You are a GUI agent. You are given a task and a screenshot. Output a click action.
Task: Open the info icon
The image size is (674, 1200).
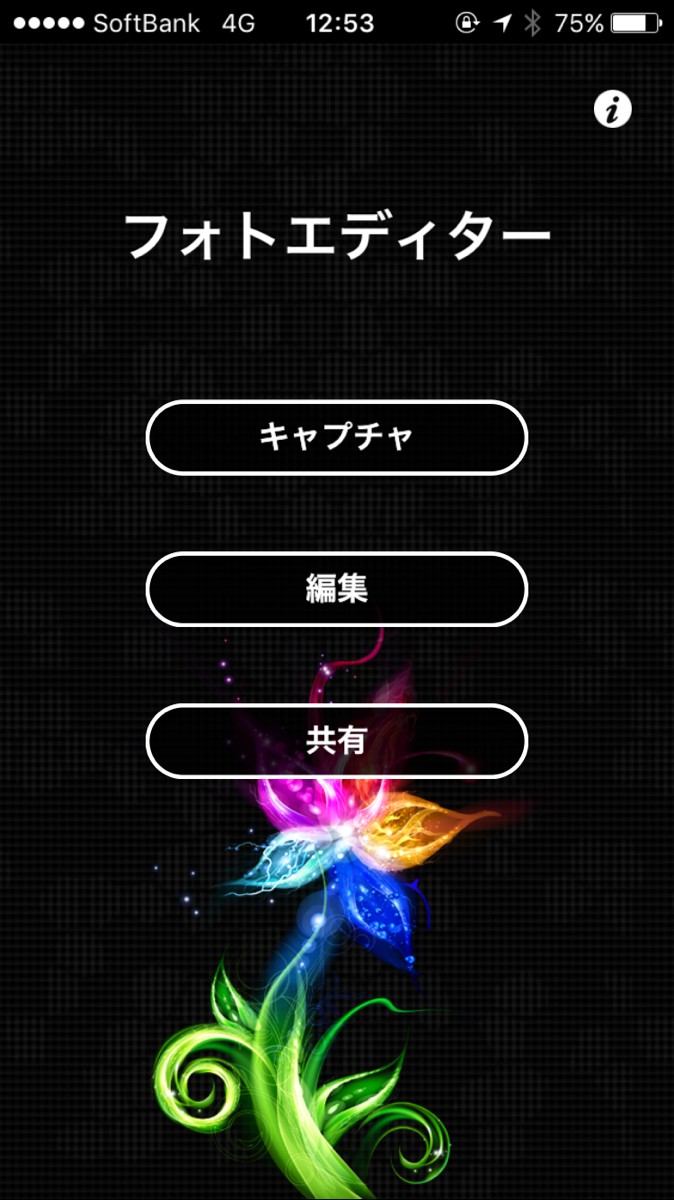613,110
